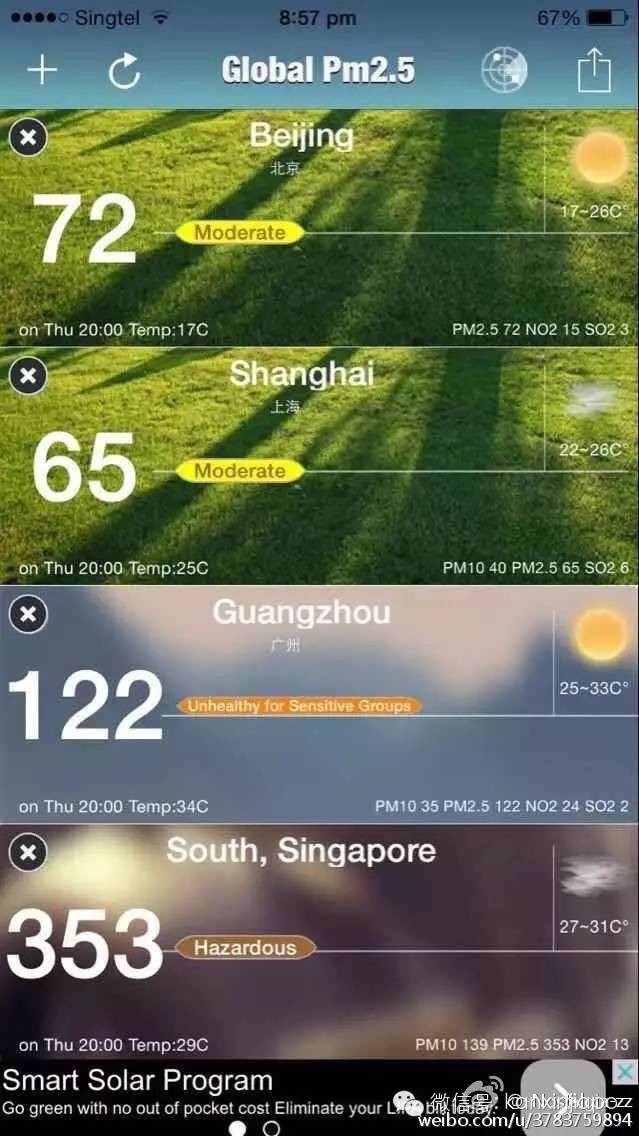Share the PM2.5 readings
This screenshot has height=1136, width=639.
coord(594,71)
